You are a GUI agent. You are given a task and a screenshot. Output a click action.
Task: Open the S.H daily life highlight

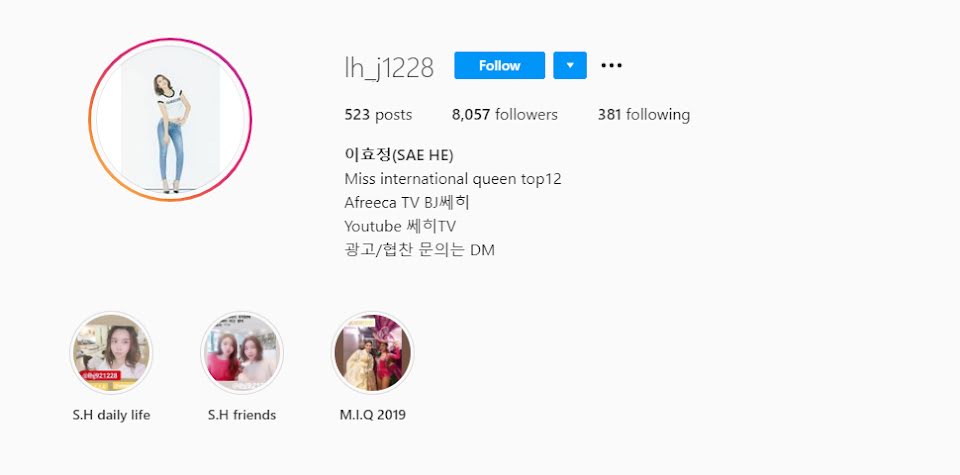pos(111,353)
